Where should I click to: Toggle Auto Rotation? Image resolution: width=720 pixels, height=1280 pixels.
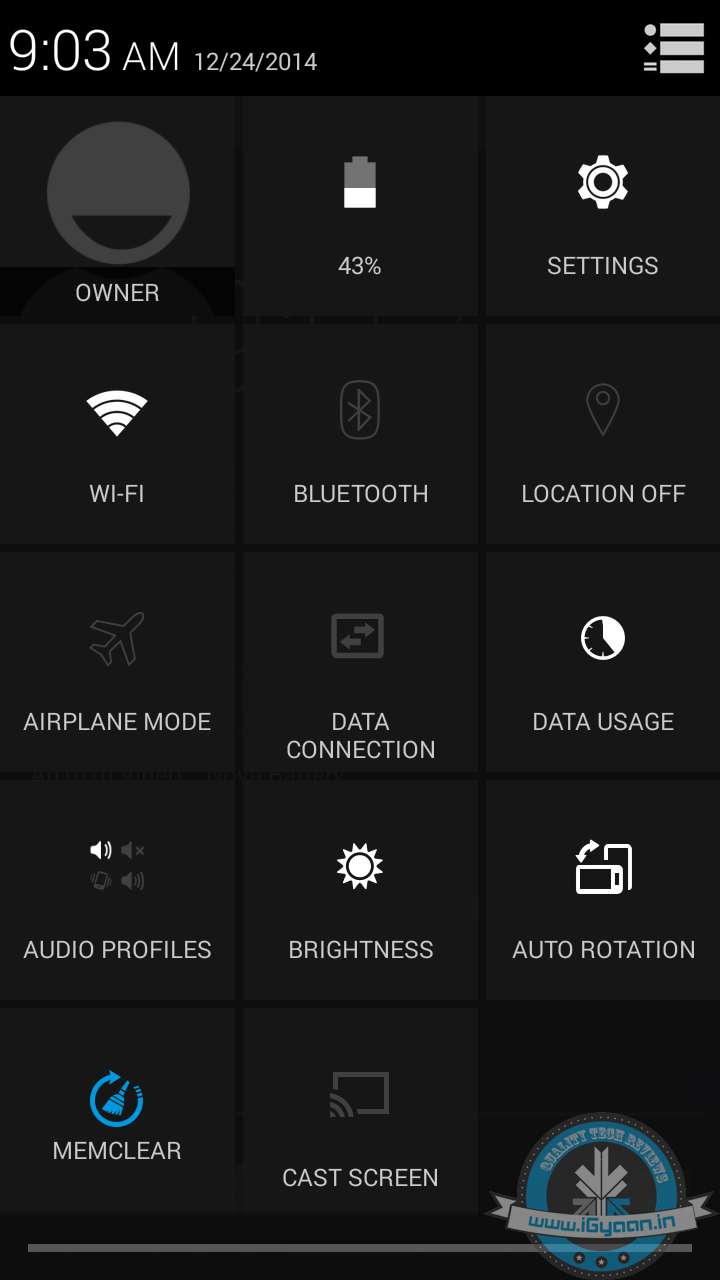click(x=602, y=890)
